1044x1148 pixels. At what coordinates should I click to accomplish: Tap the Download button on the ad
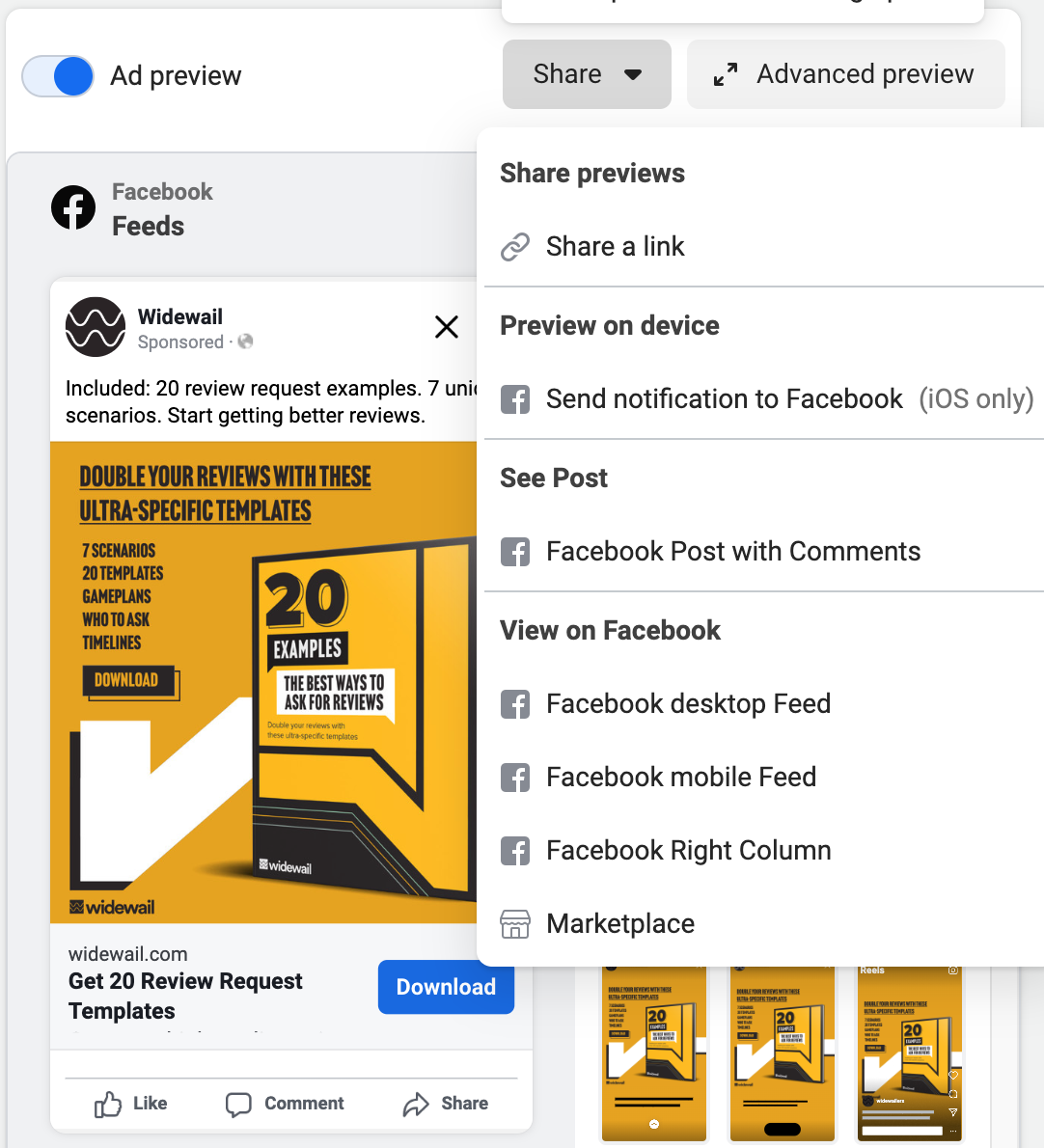pyautogui.click(x=446, y=987)
